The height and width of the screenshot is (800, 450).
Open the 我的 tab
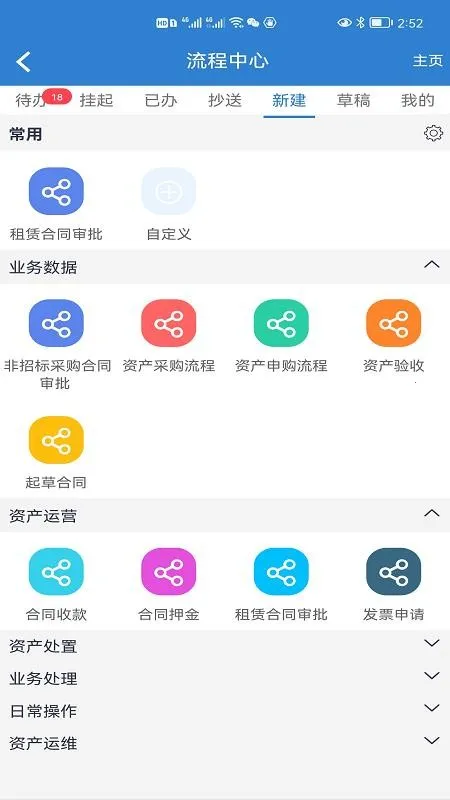click(x=417, y=100)
